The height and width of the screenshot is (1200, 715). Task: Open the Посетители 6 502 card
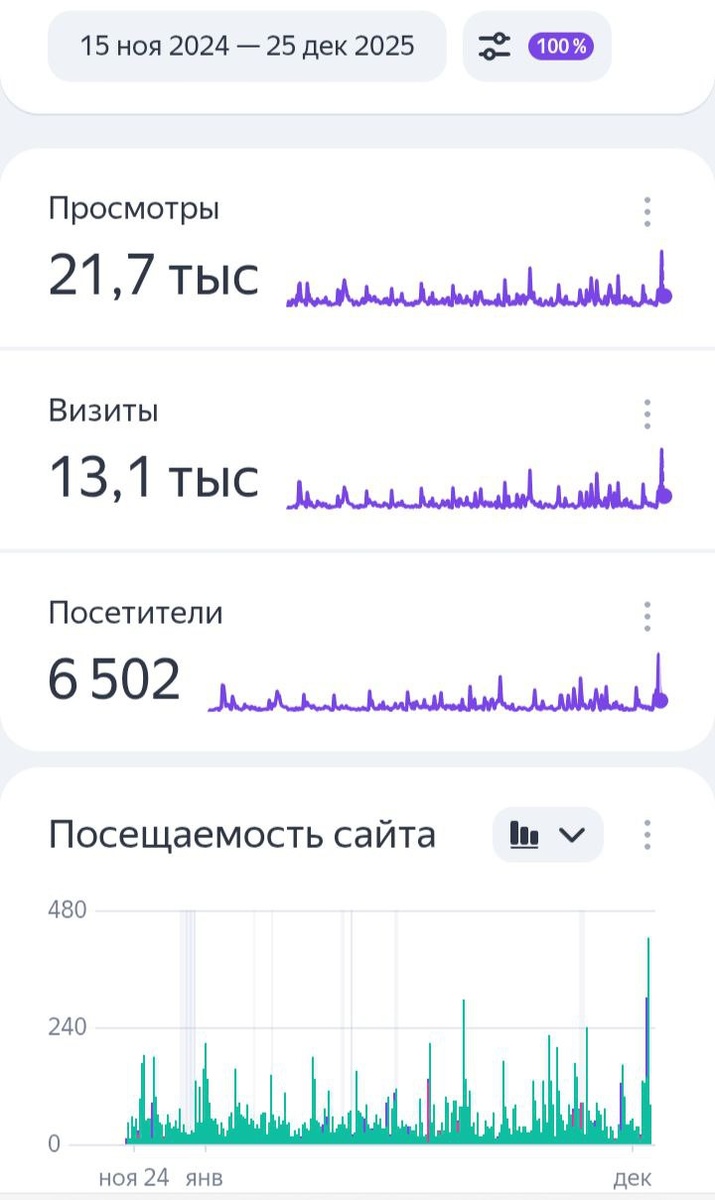point(300,657)
